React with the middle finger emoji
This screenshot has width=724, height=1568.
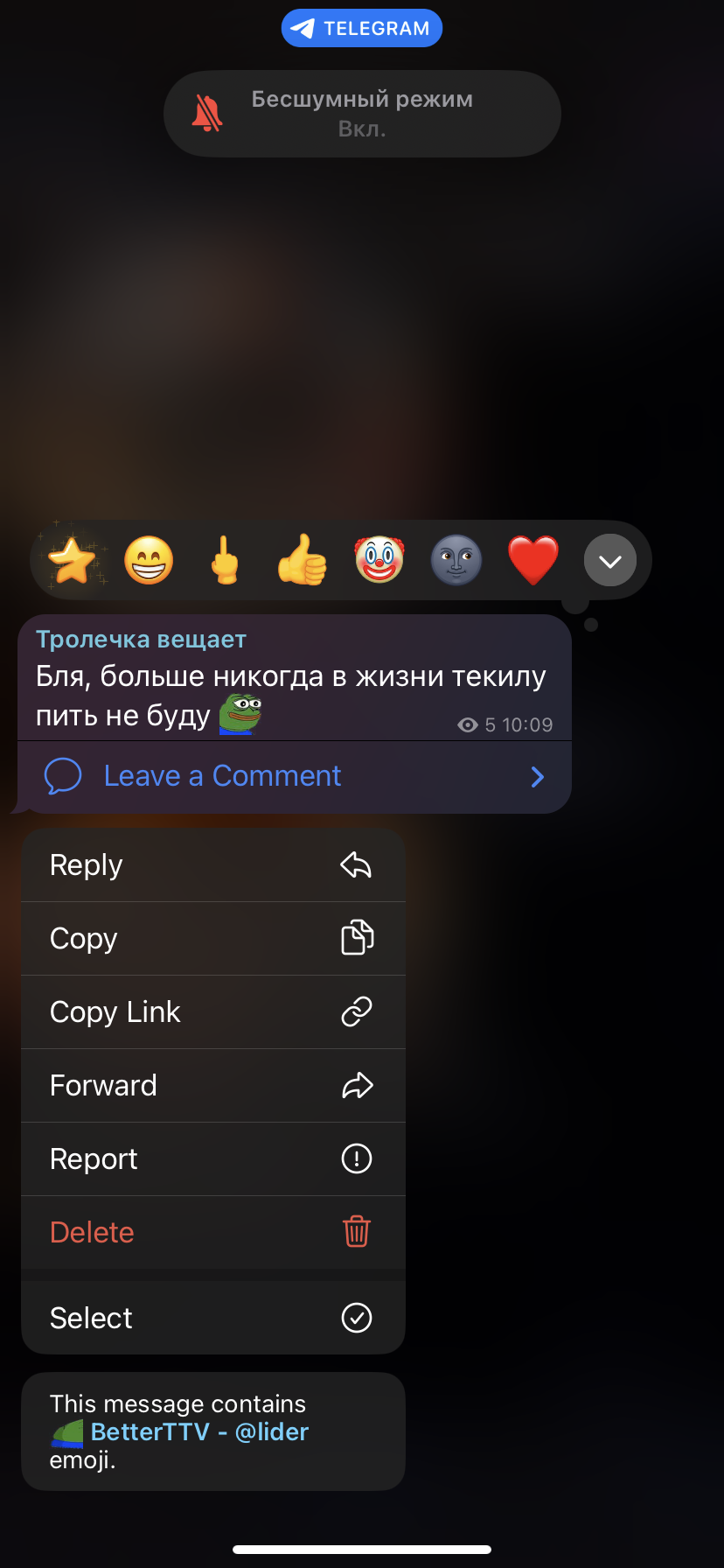click(x=226, y=560)
